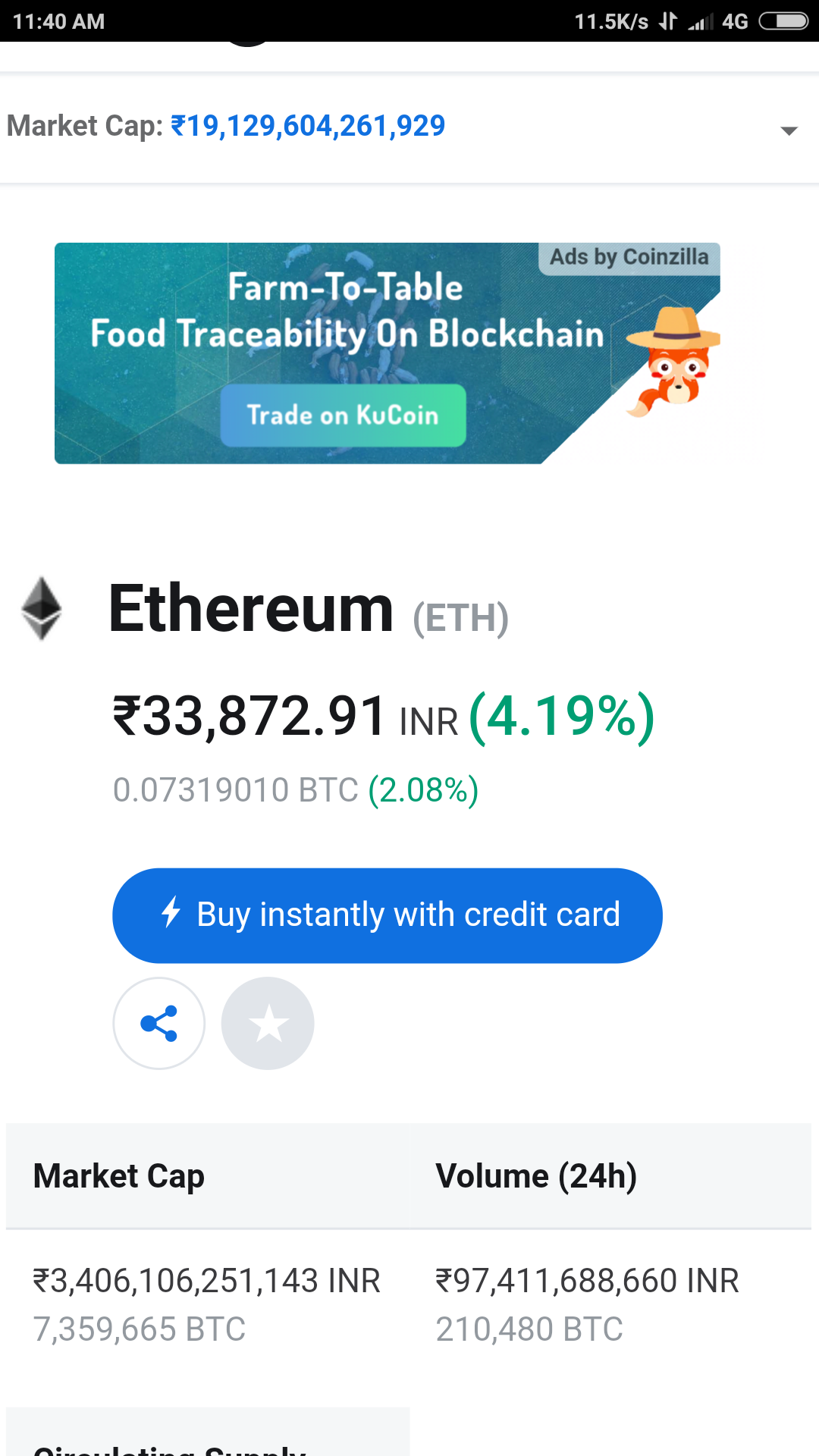Select the Volume (24h) column header

click(x=536, y=1175)
